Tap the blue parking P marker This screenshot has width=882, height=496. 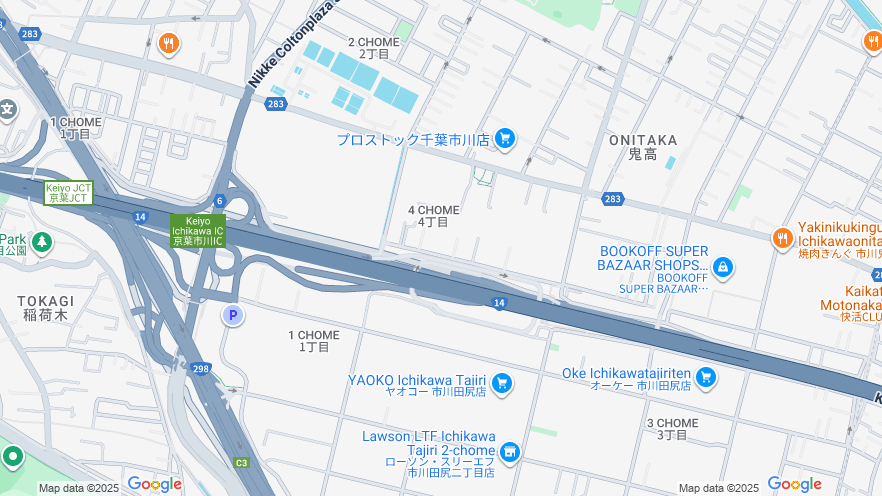point(232,315)
